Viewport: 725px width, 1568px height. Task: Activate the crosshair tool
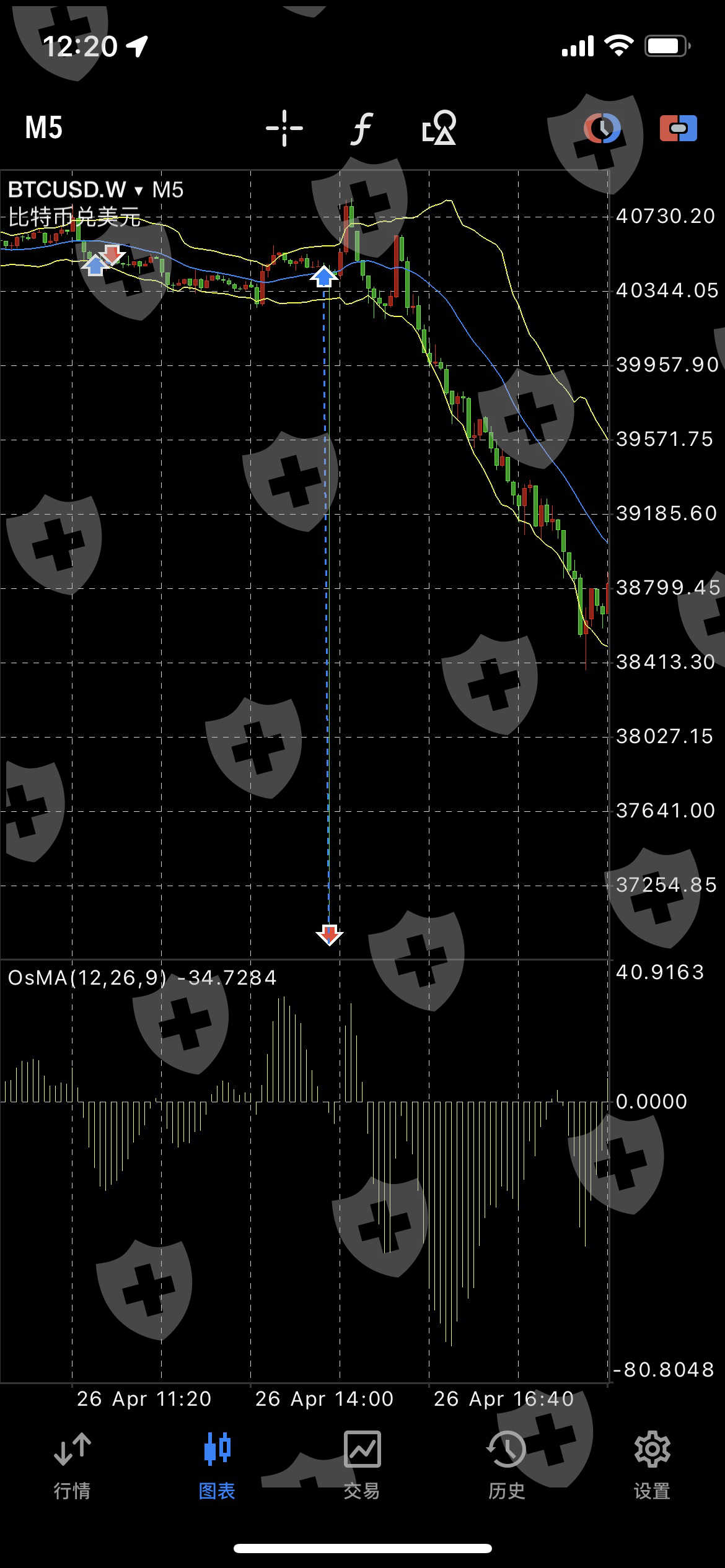pyautogui.click(x=284, y=128)
